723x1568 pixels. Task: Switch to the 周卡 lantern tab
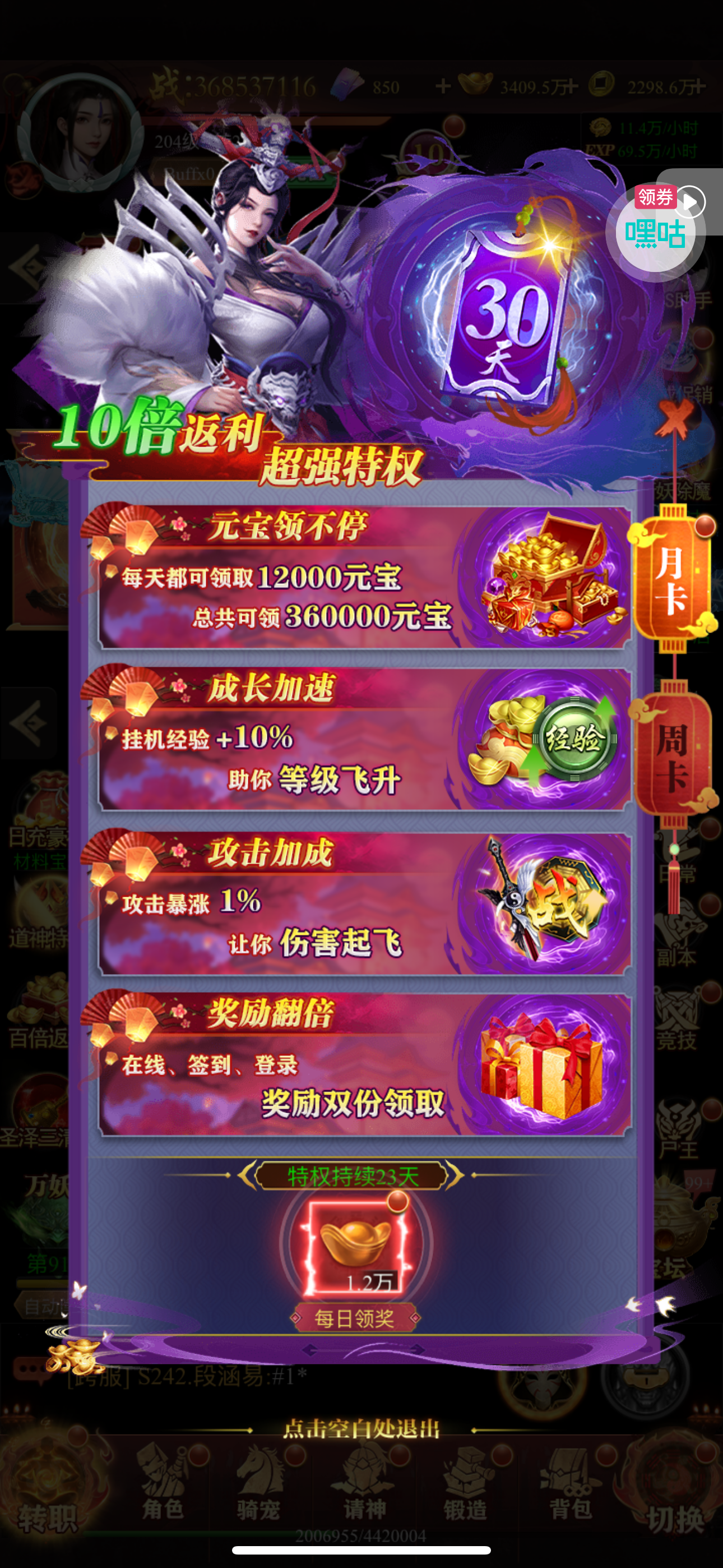click(x=672, y=756)
